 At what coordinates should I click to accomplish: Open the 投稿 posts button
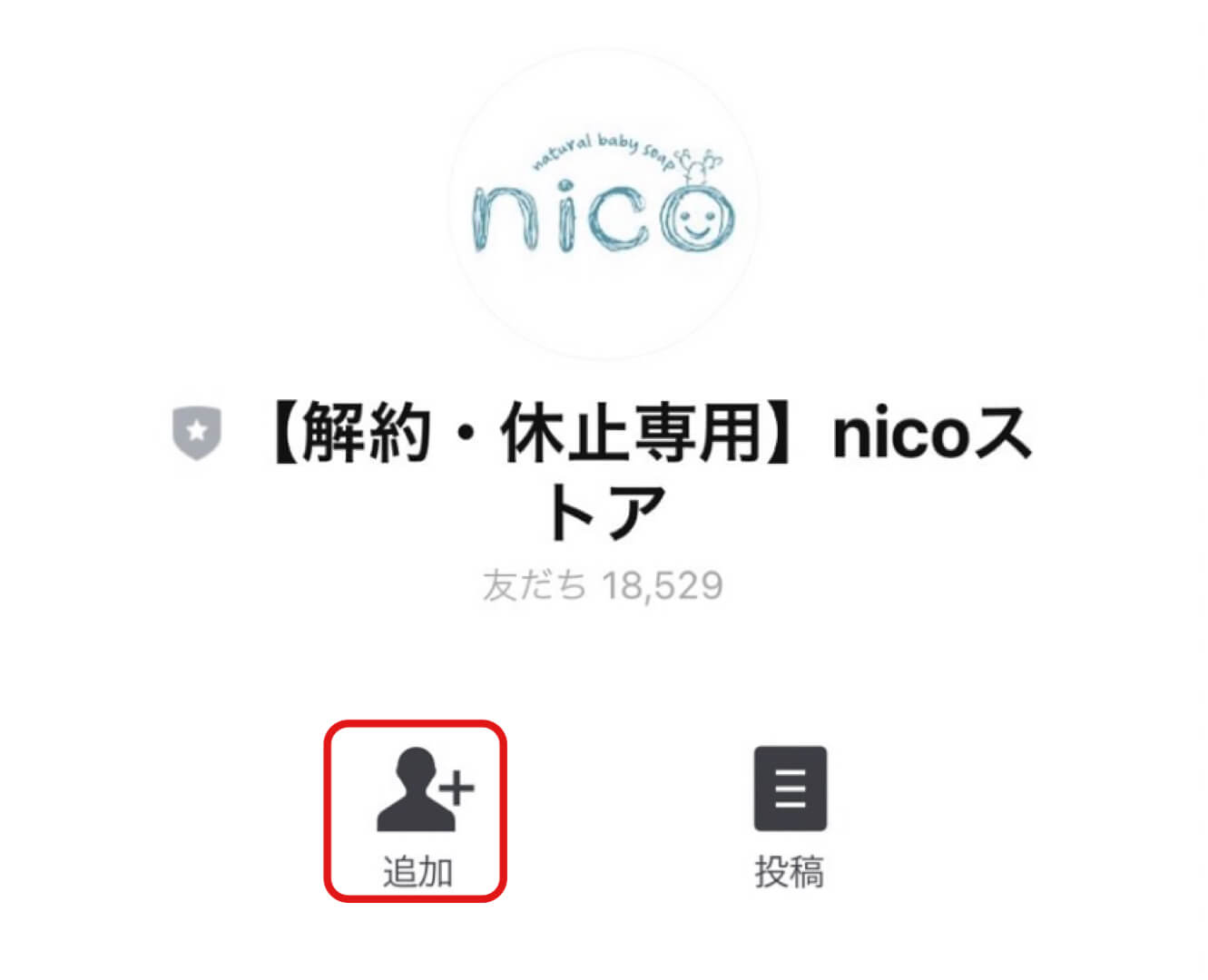790,810
